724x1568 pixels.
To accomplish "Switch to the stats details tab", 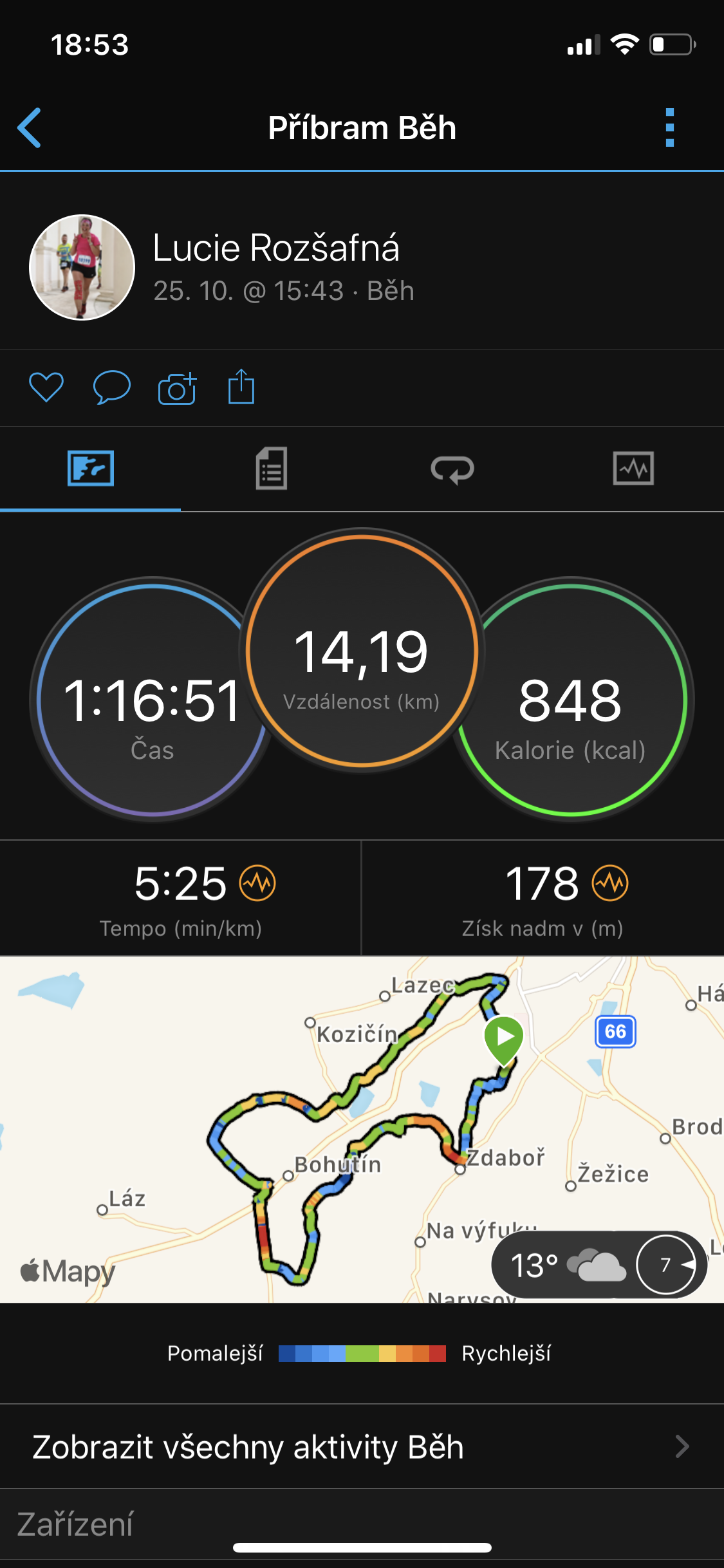I will click(x=272, y=469).
